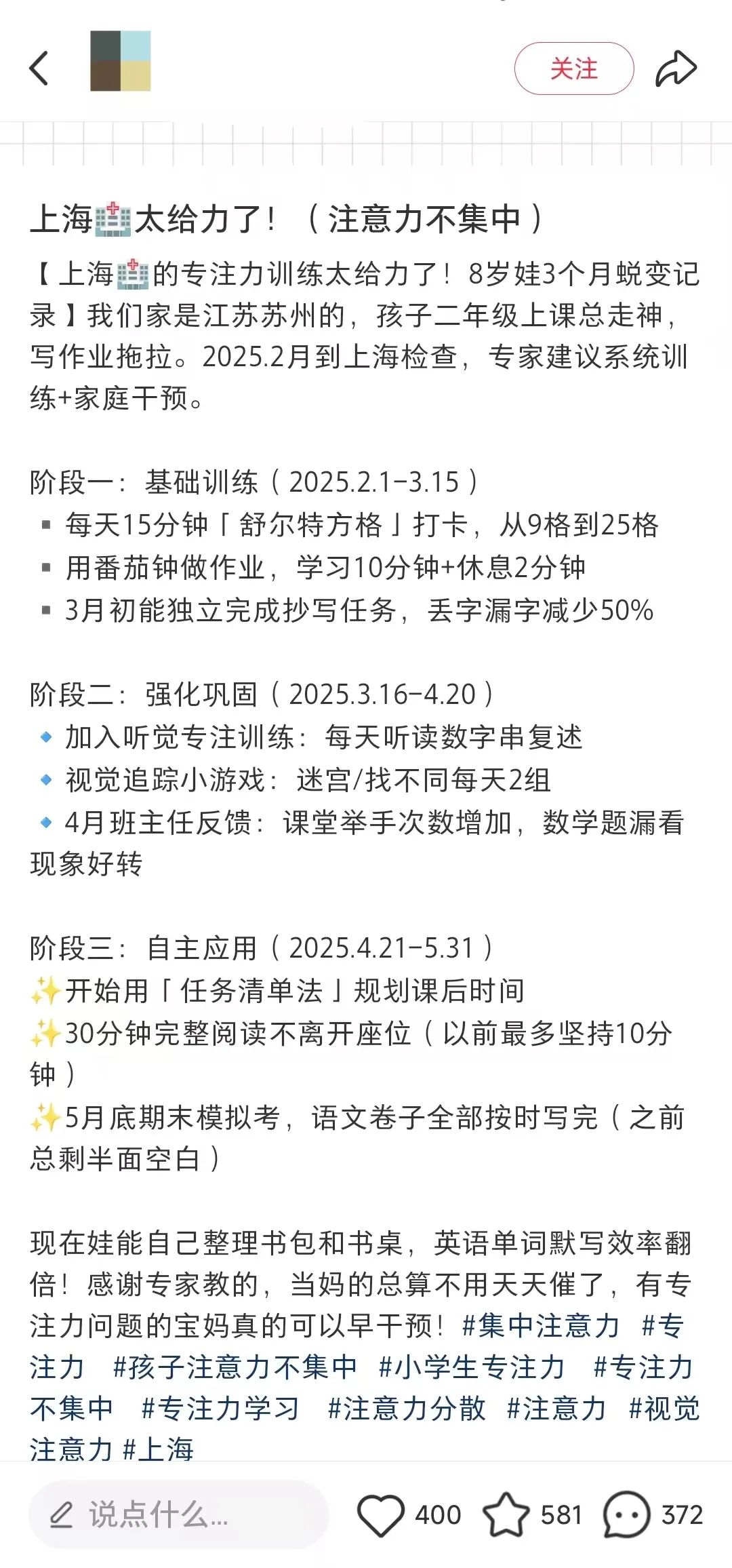Open the author's profile avatar

pos(121,61)
